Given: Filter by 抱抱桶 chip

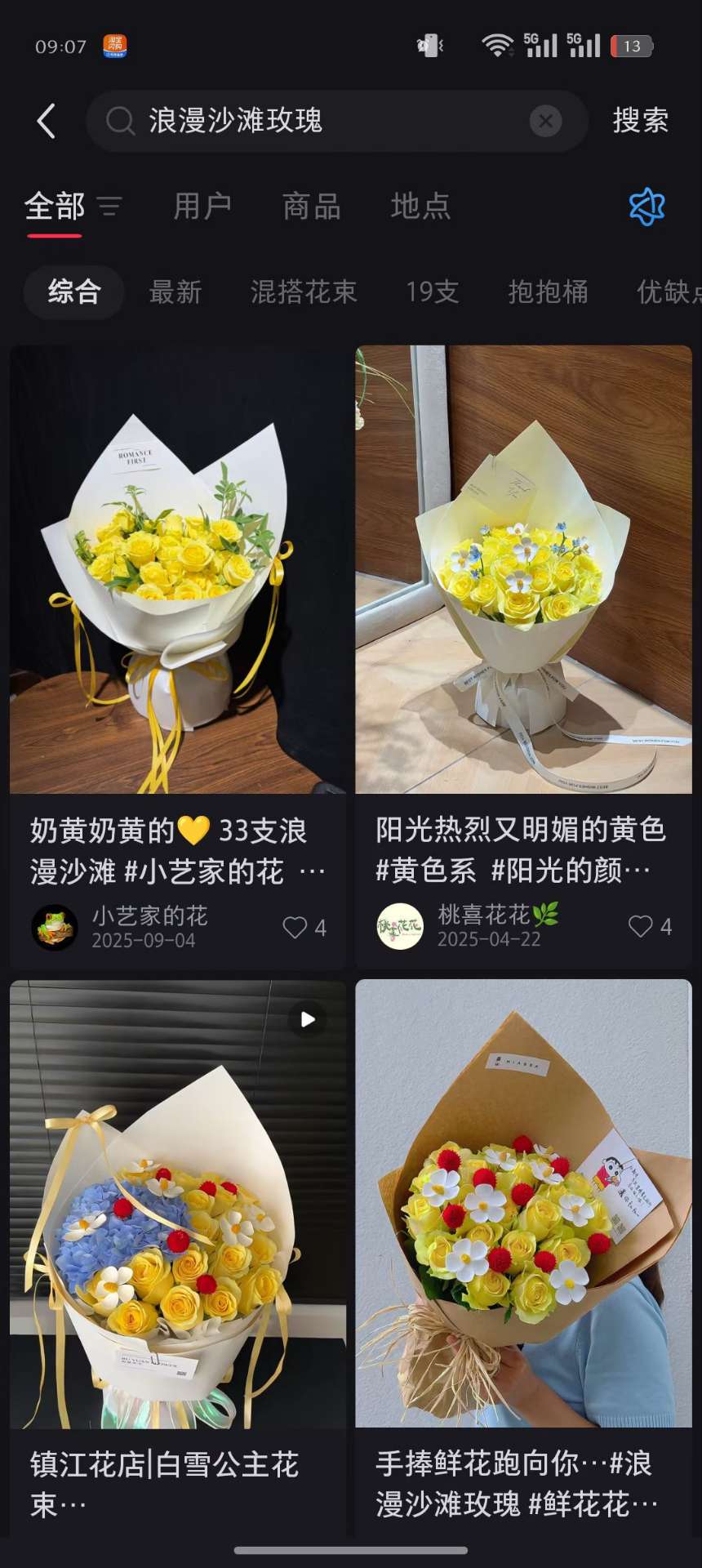Looking at the screenshot, I should (548, 292).
